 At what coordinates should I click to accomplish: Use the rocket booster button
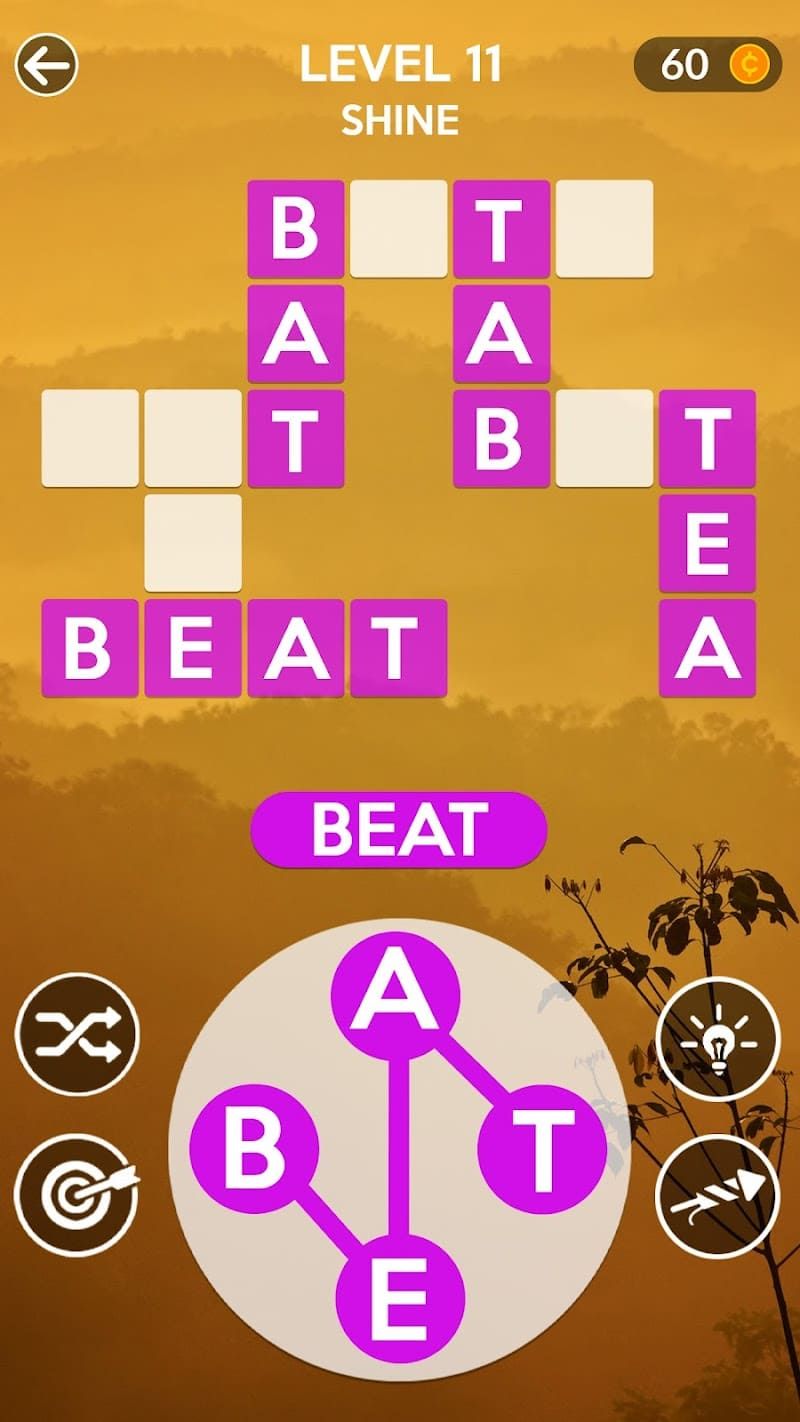click(x=717, y=1196)
